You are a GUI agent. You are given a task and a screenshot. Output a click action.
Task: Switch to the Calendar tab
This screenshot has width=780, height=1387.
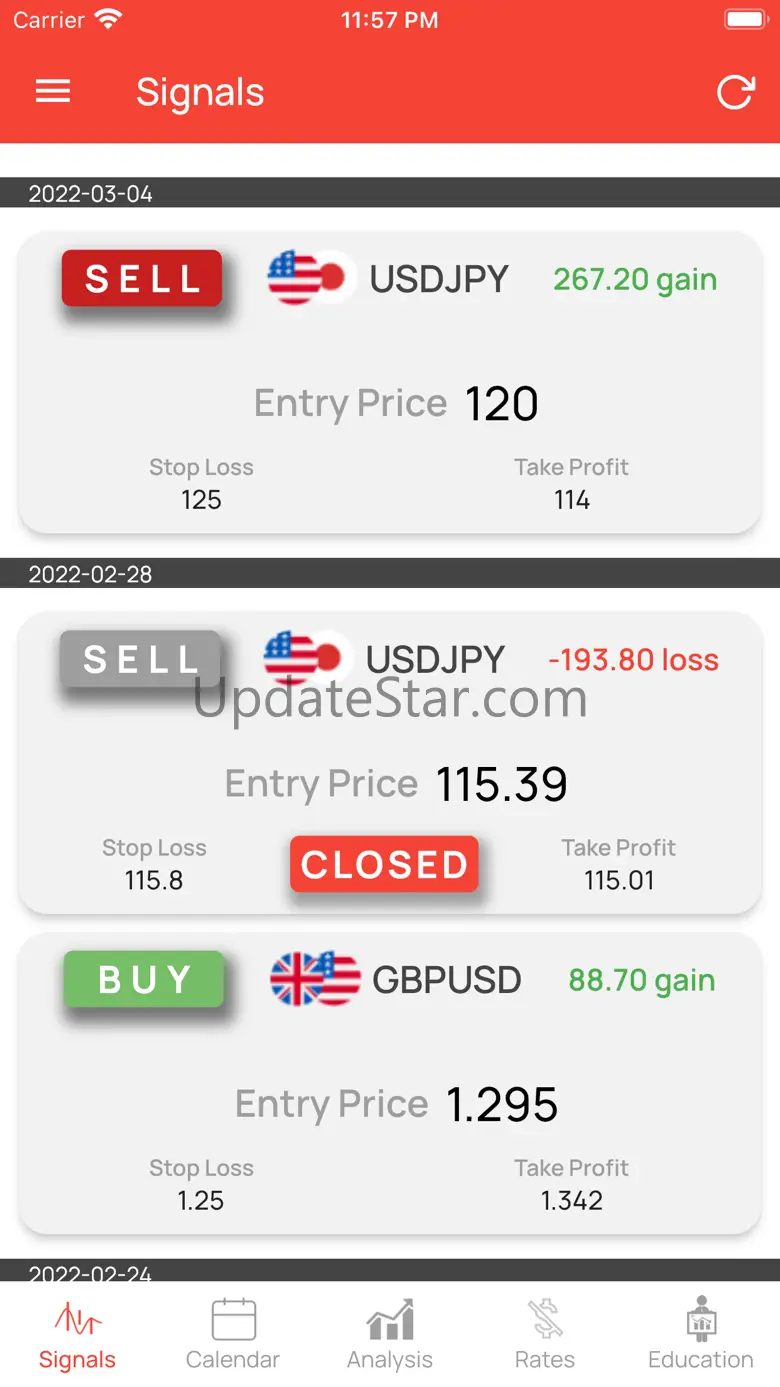click(x=233, y=1334)
